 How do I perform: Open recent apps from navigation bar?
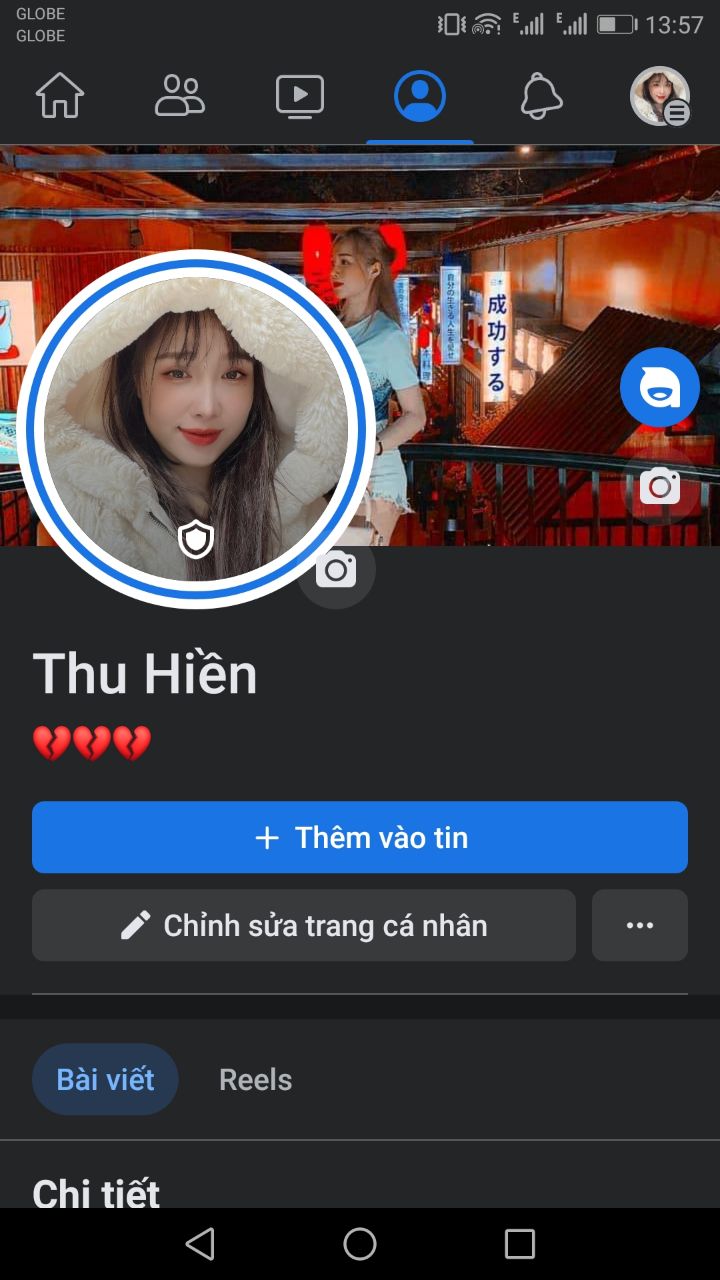(520, 1244)
